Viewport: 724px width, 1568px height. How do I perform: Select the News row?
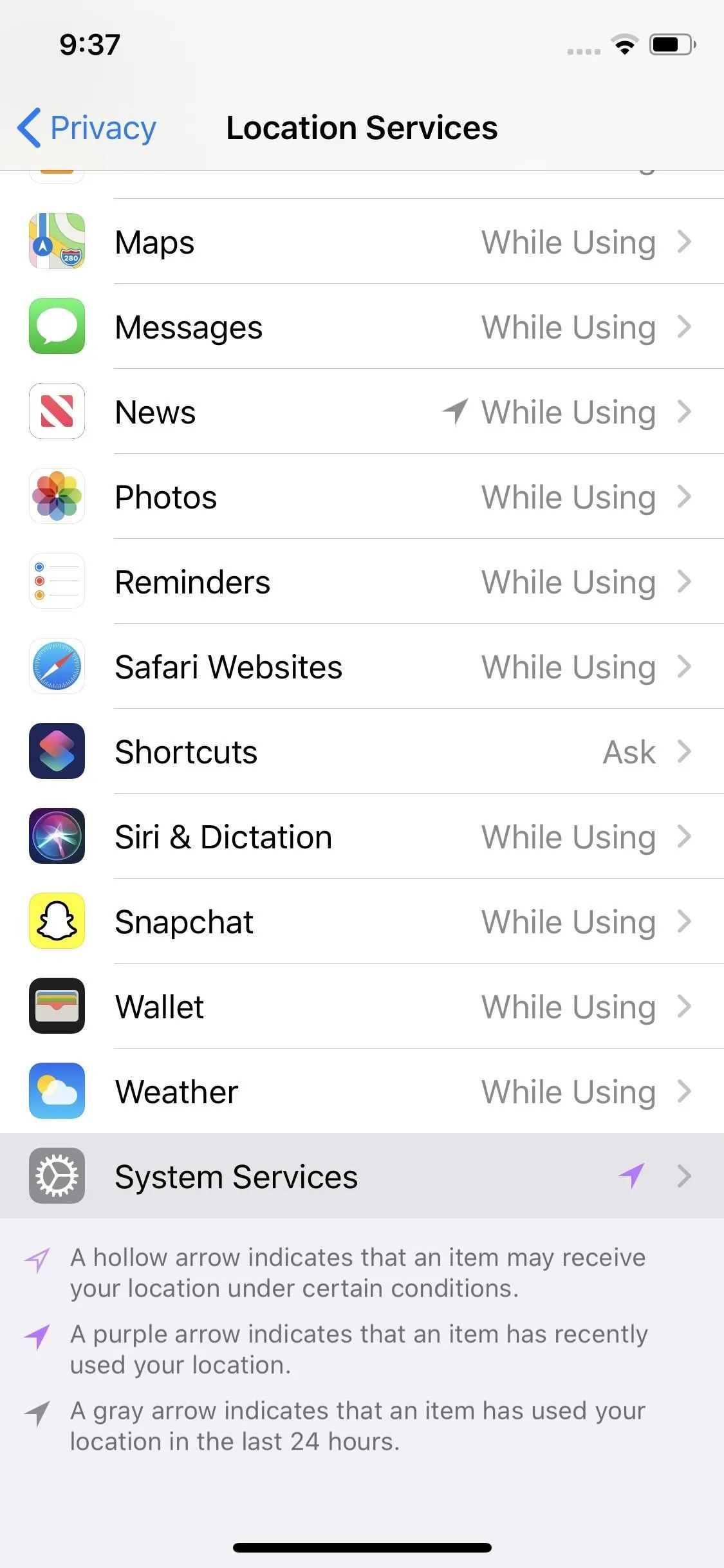[x=362, y=411]
